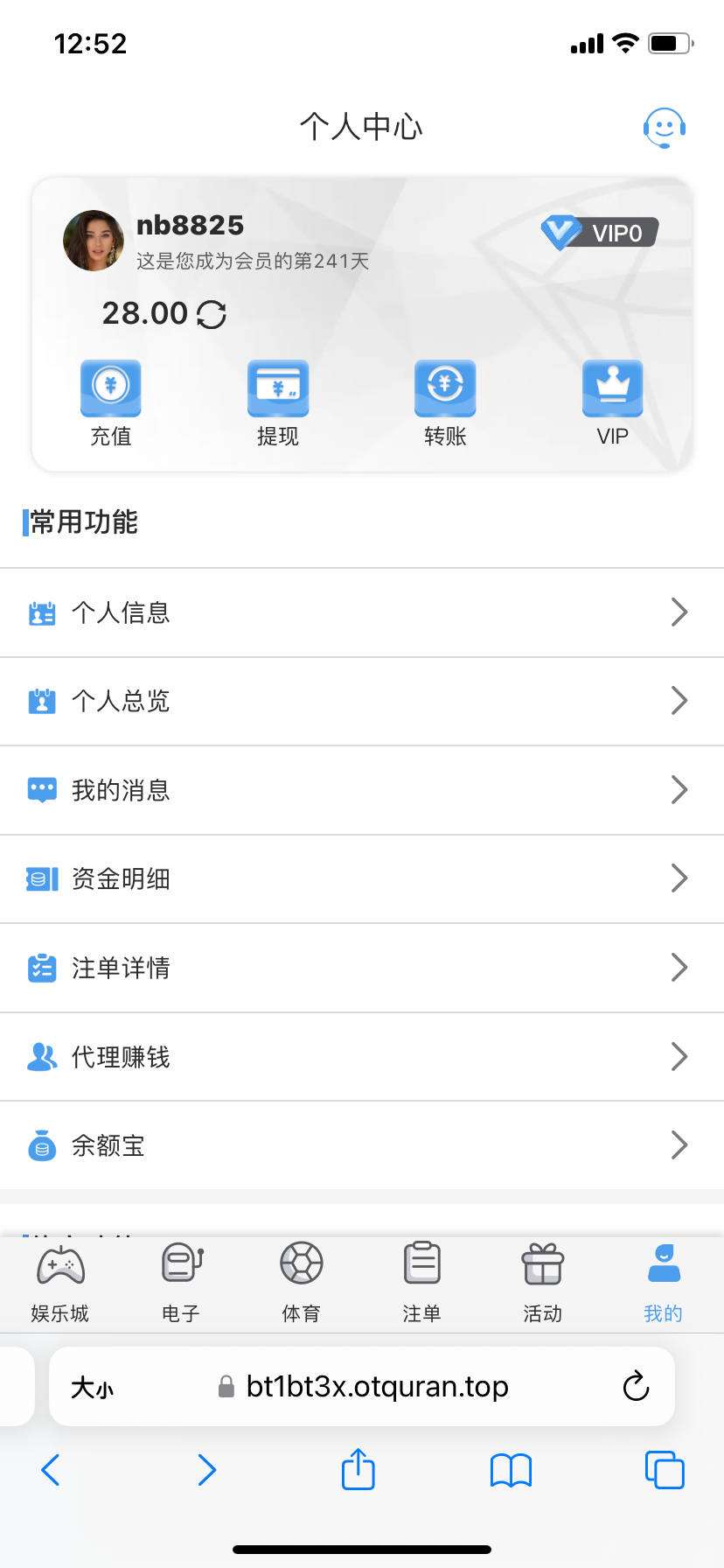The image size is (724, 1568).
Task: Refresh the 28.00 balance
Action: point(212,314)
